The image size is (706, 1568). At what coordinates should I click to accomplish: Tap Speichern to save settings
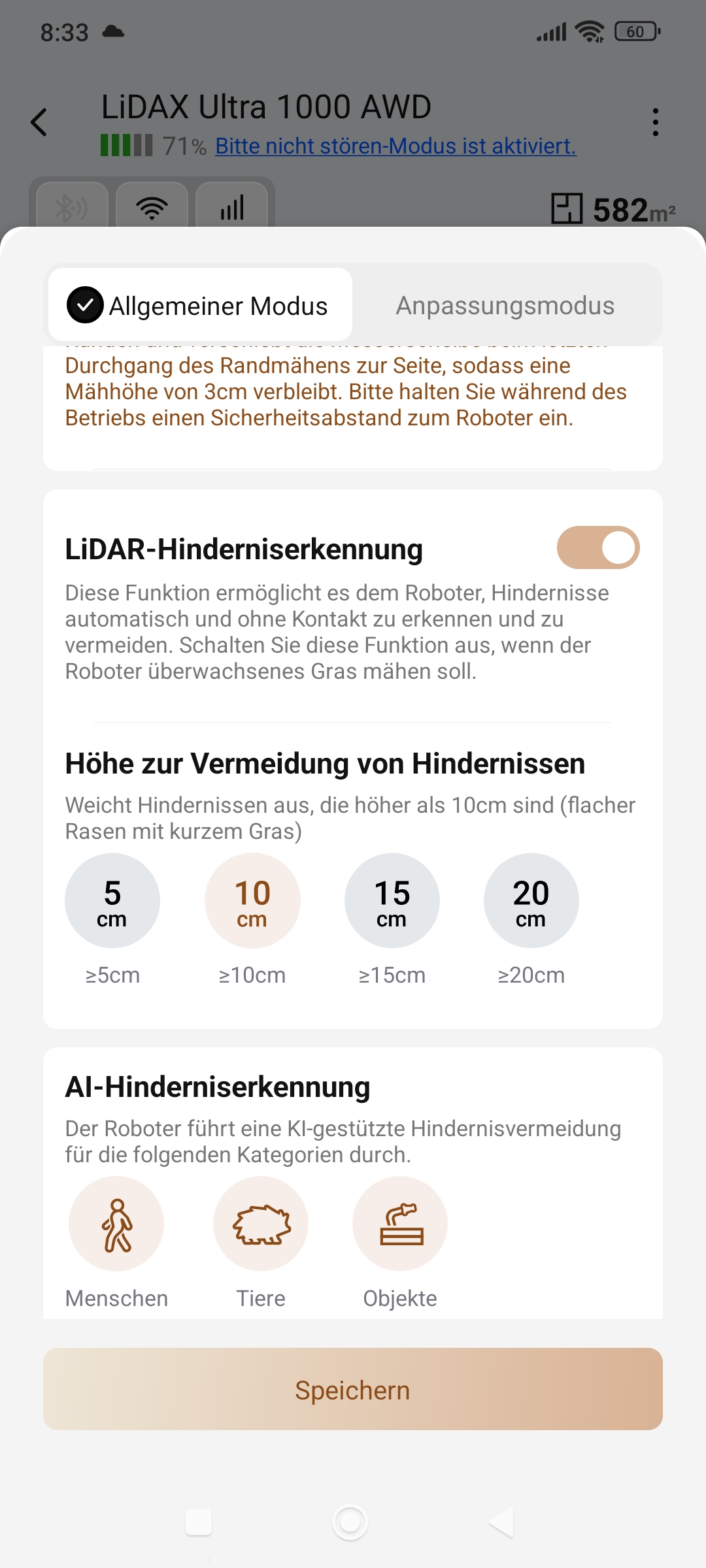tap(353, 1389)
